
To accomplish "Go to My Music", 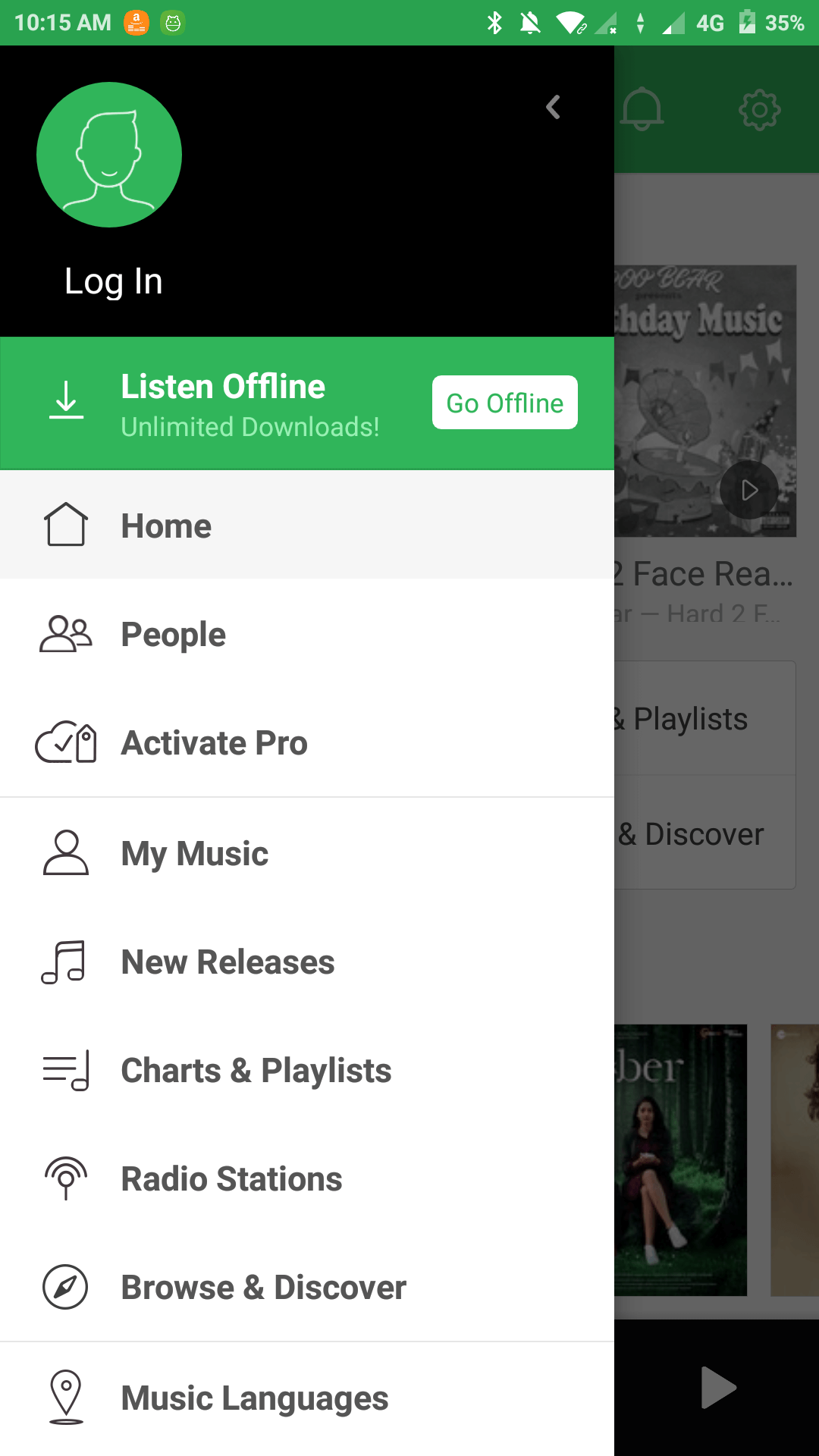I will pyautogui.click(x=307, y=853).
